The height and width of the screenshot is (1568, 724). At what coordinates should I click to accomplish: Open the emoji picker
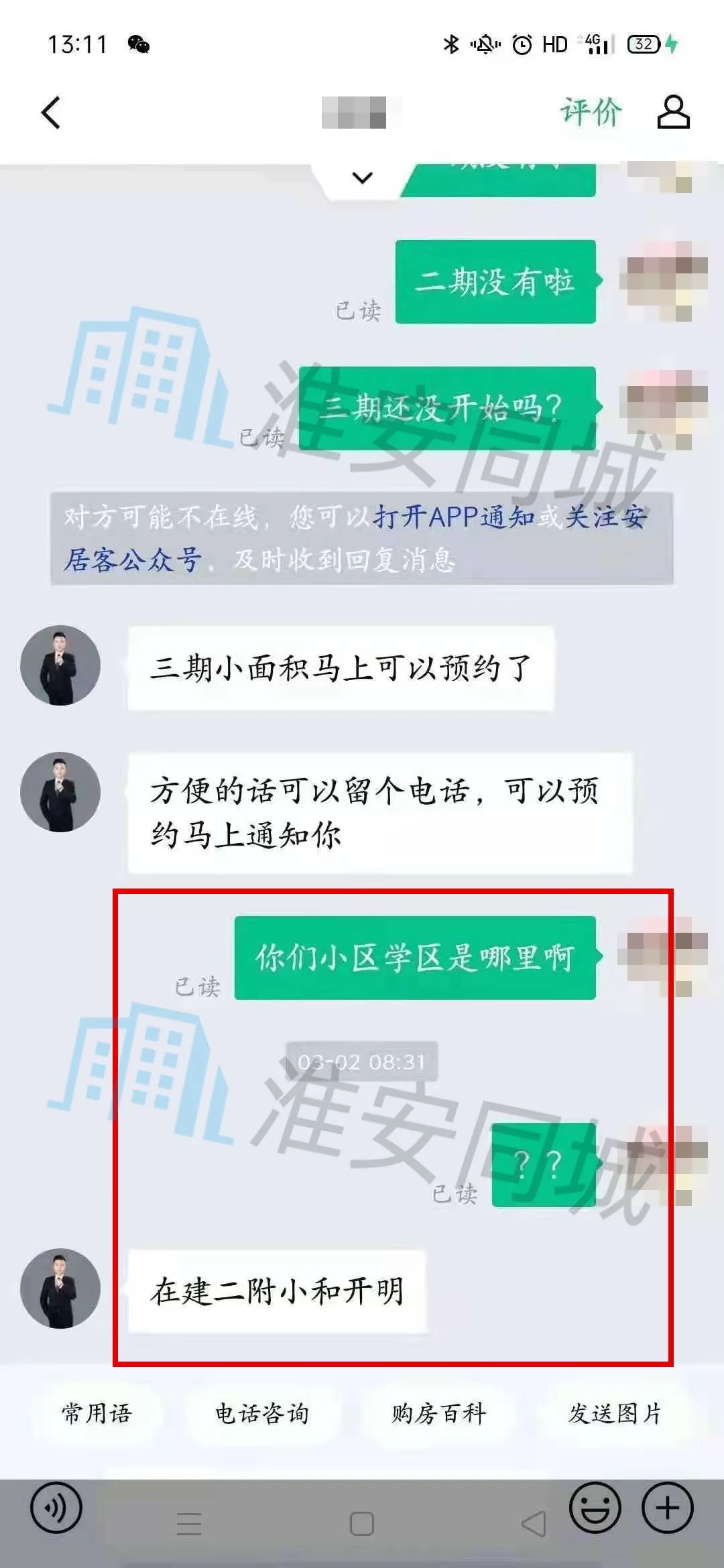tap(595, 1508)
